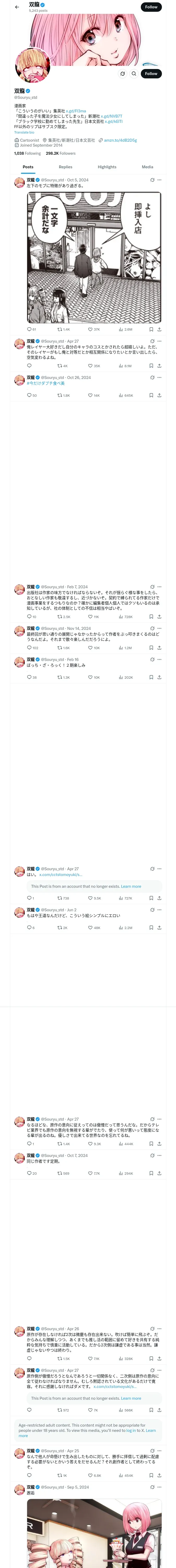Viewport: 176px width, 1568px height.
Task: Search this profile's posts via the magnifier icon
Action: [134, 74]
